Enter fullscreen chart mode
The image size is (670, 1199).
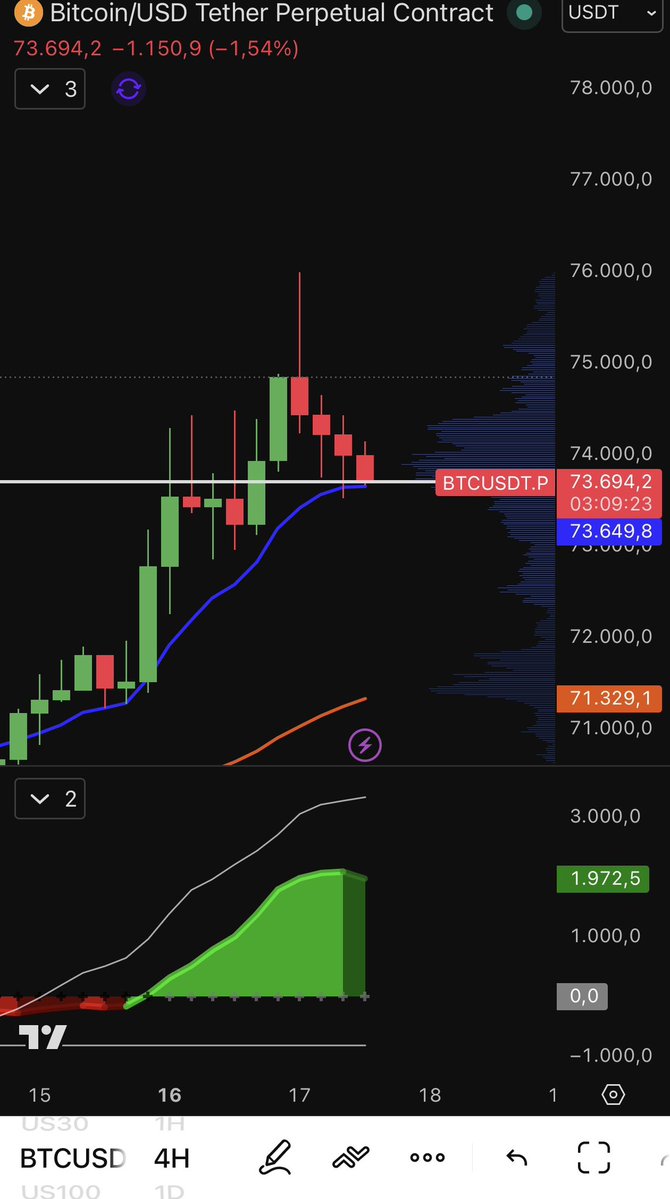pyautogui.click(x=594, y=1158)
